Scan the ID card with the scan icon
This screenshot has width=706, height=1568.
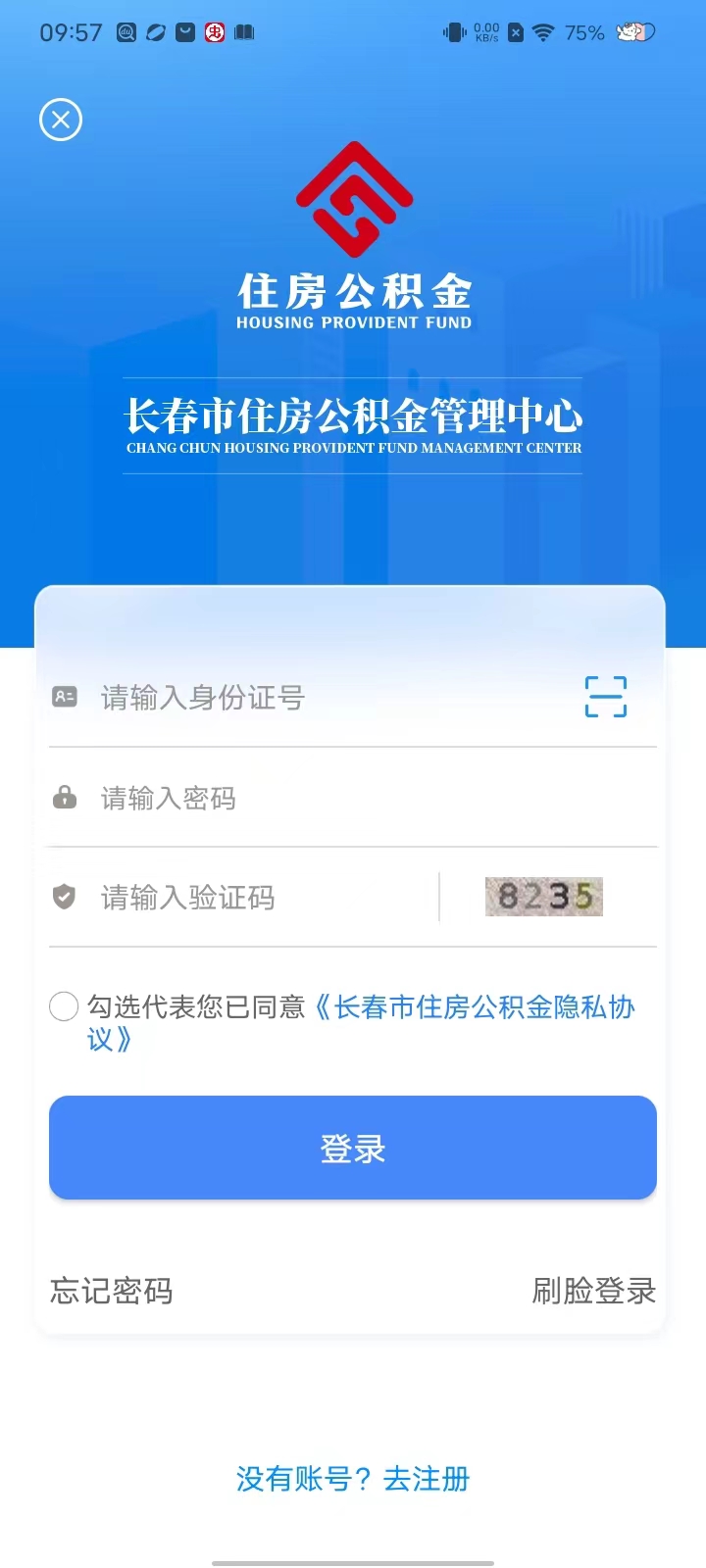(605, 697)
